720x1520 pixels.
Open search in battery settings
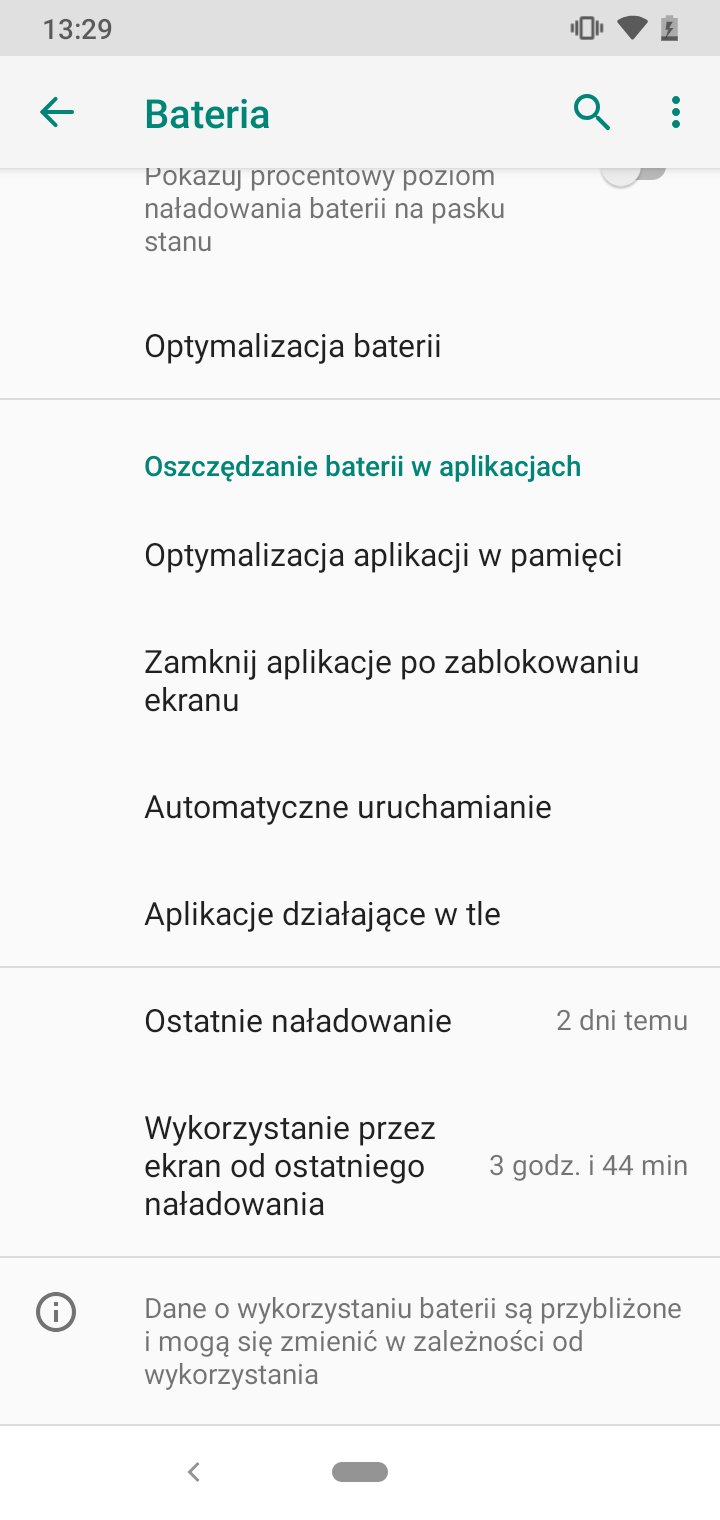coord(591,113)
